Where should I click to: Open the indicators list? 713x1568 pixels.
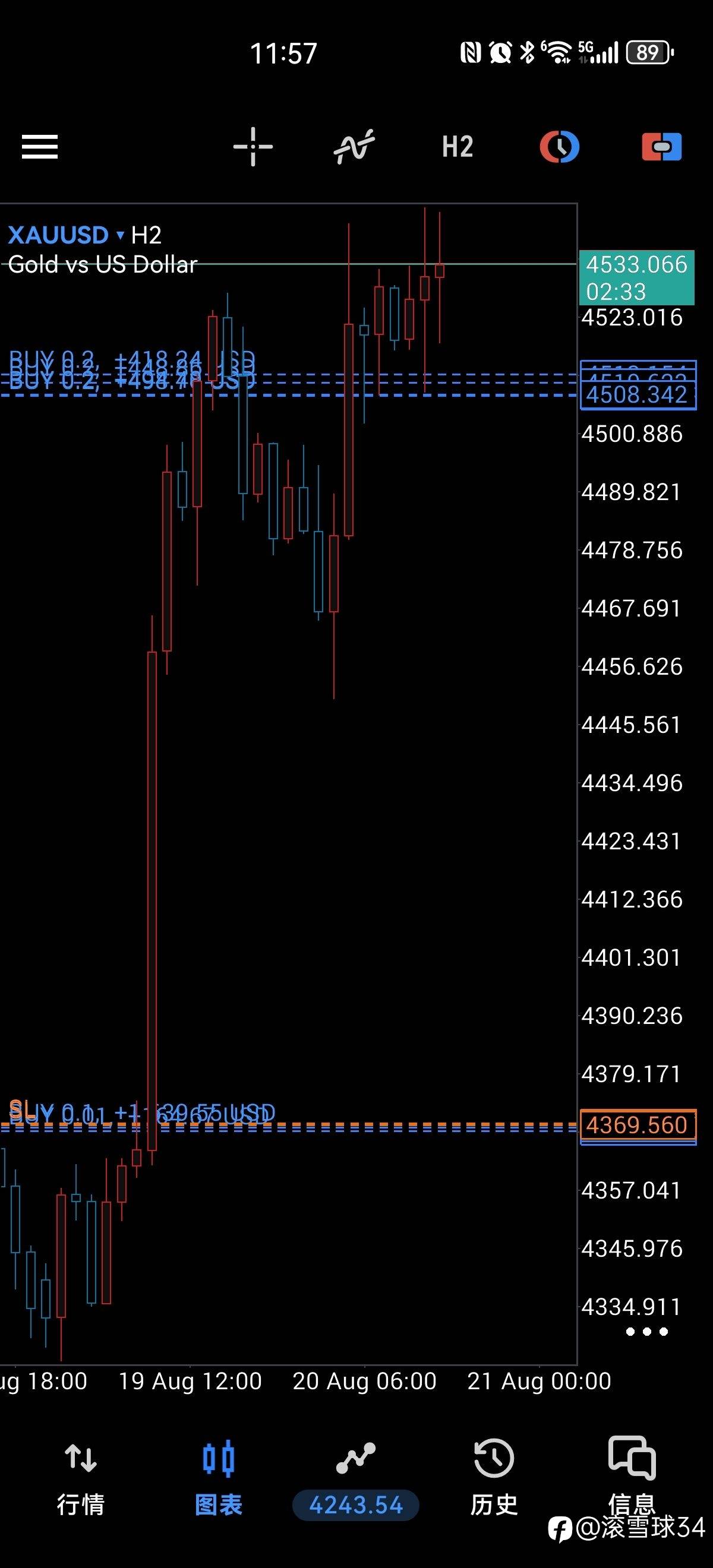tap(354, 147)
